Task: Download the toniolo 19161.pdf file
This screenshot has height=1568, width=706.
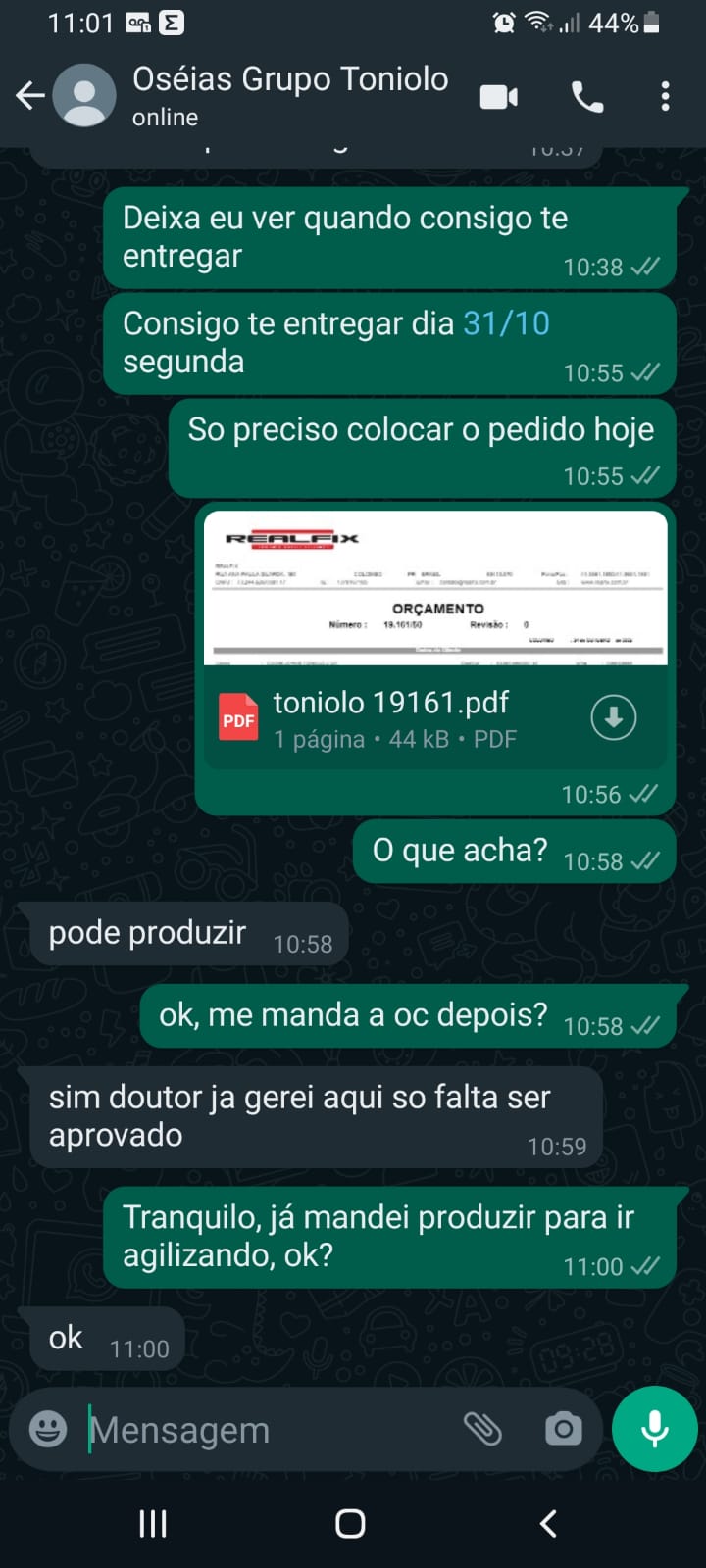Action: coord(614,718)
